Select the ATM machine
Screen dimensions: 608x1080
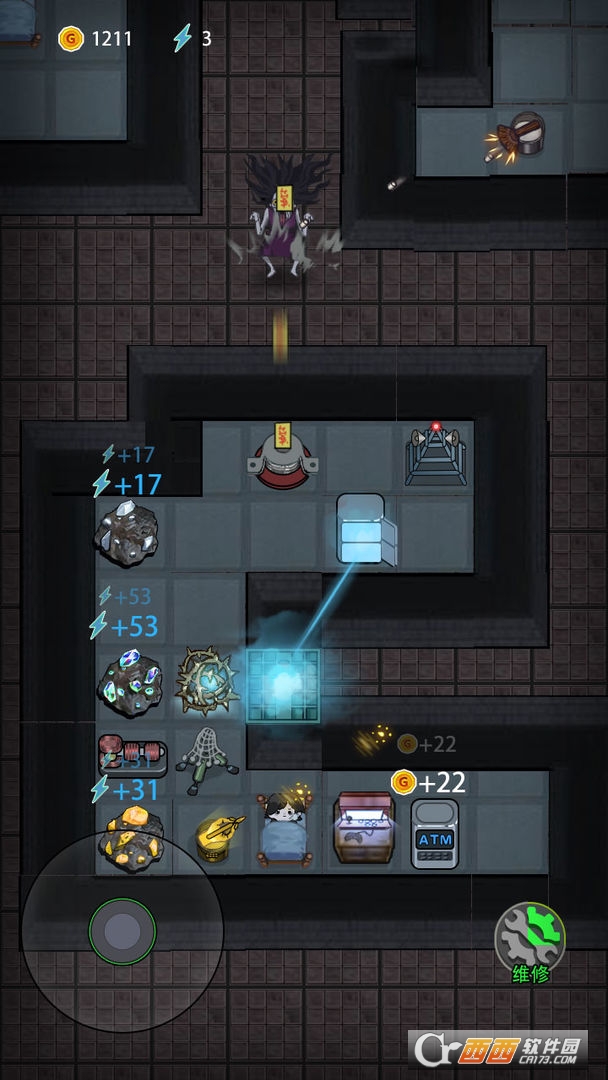[435, 833]
